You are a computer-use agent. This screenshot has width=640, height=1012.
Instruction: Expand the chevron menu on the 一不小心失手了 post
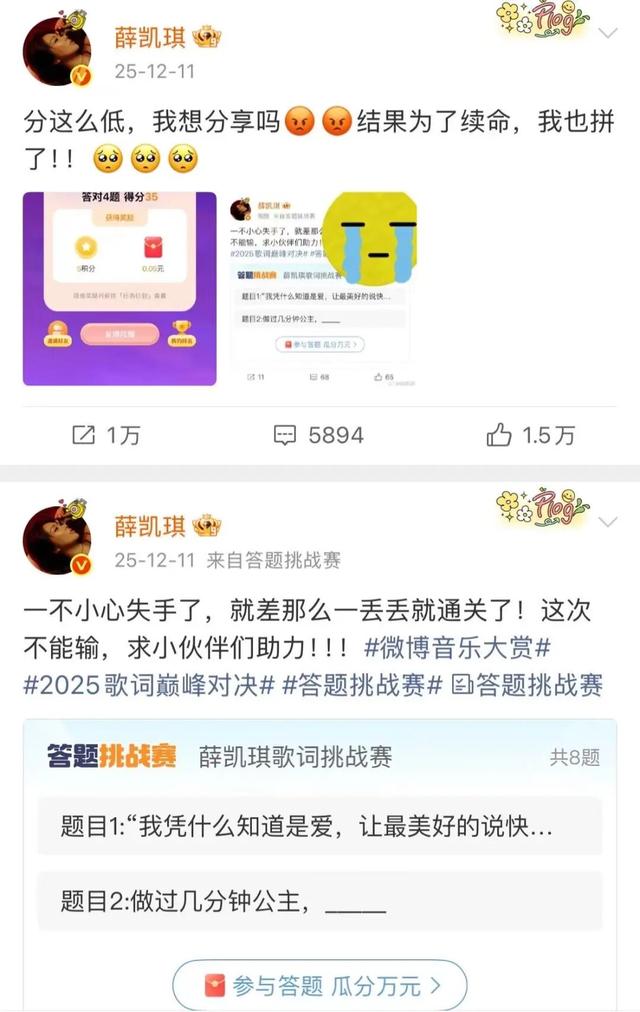[607, 522]
